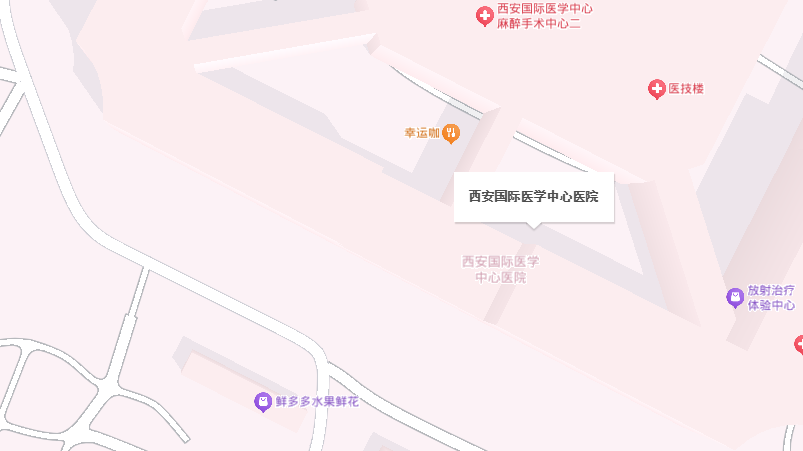Select the 幸运咖 restaurant marker
The width and height of the screenshot is (803, 451).
click(451, 132)
